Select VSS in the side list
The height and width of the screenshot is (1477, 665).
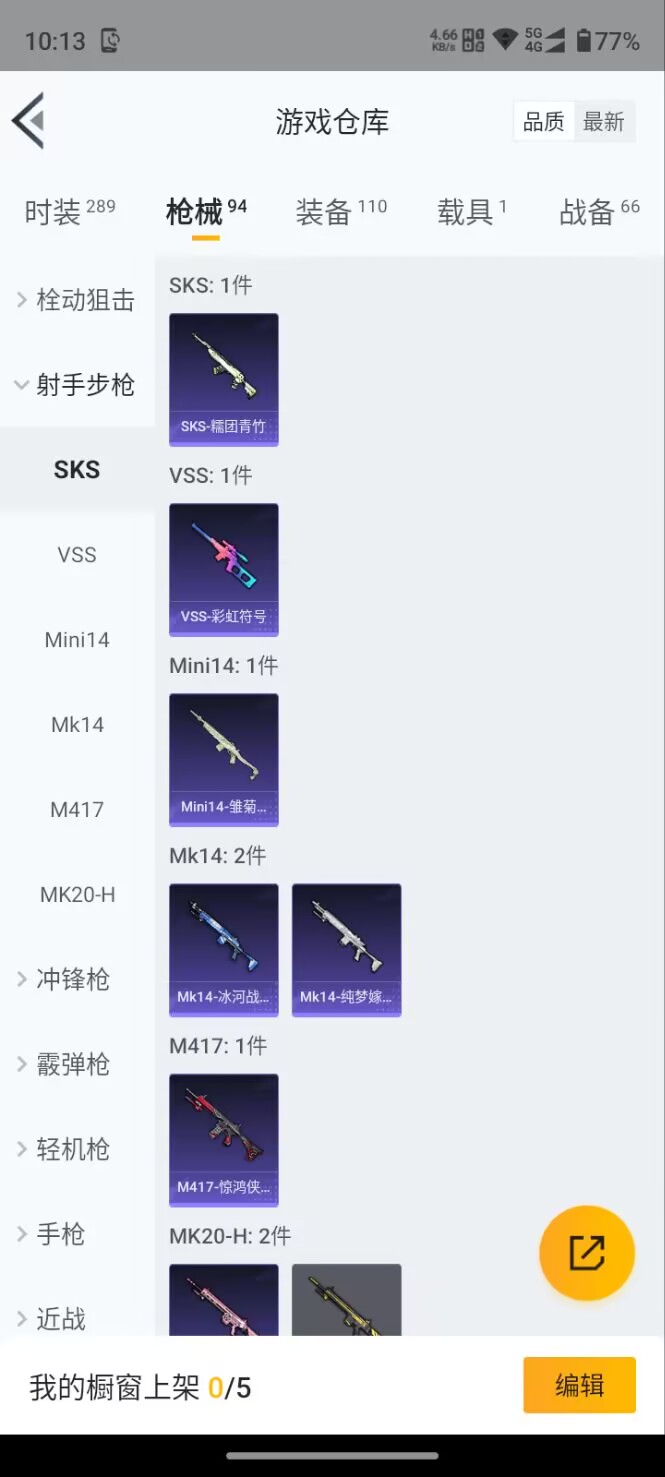coord(77,555)
